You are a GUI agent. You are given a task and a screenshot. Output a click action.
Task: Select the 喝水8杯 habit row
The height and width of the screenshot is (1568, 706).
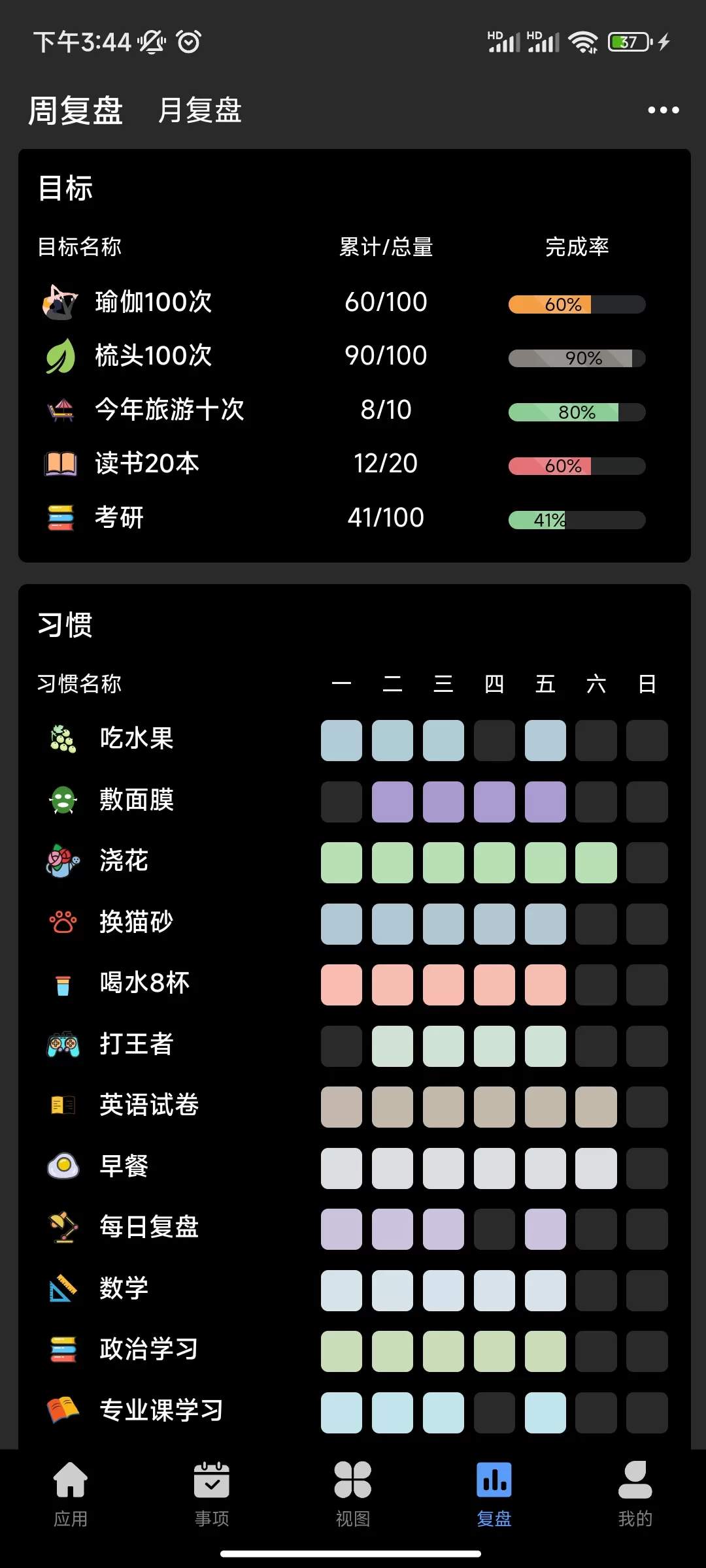coord(144,983)
